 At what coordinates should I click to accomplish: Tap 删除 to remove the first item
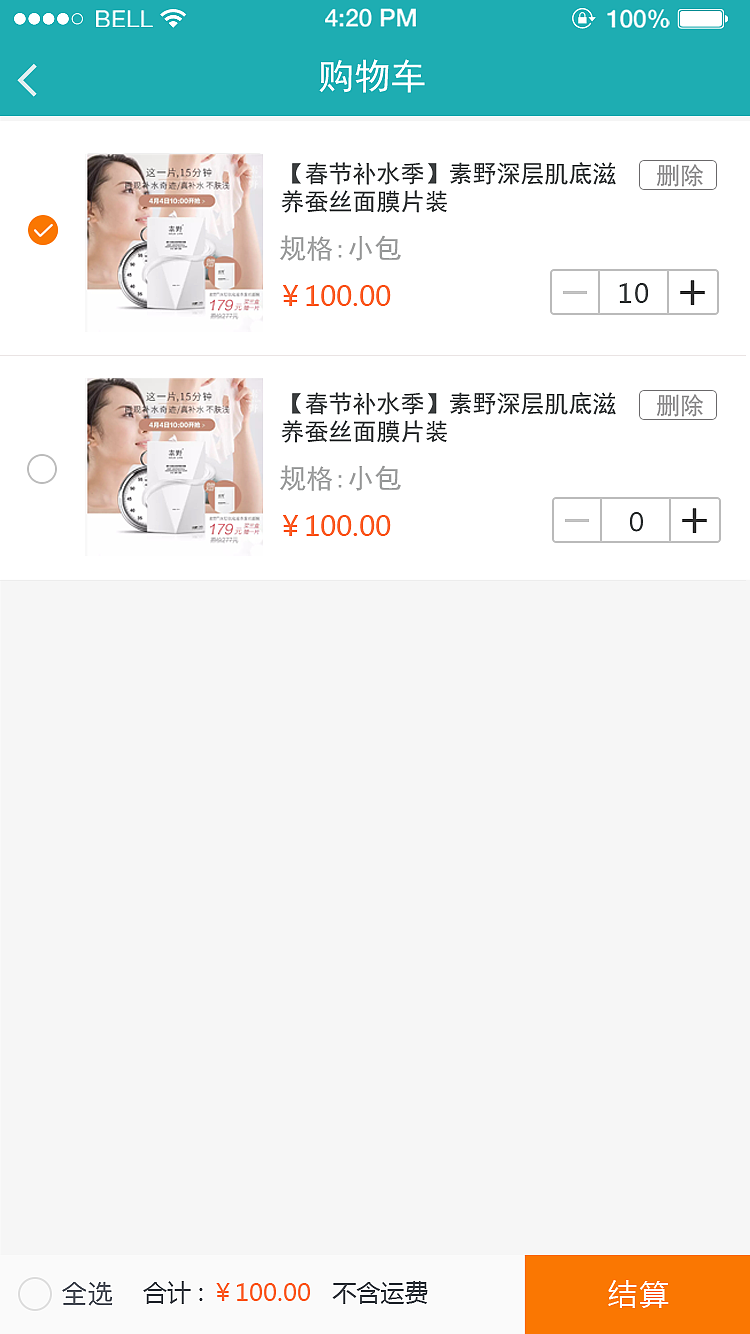click(x=677, y=174)
